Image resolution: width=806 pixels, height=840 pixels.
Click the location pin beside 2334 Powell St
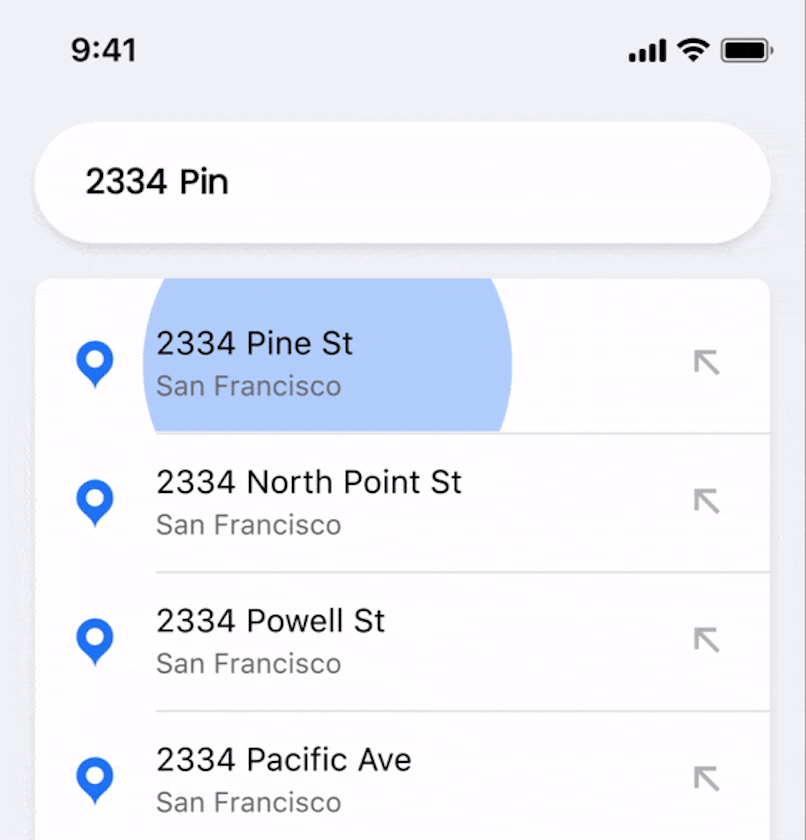pos(95,642)
